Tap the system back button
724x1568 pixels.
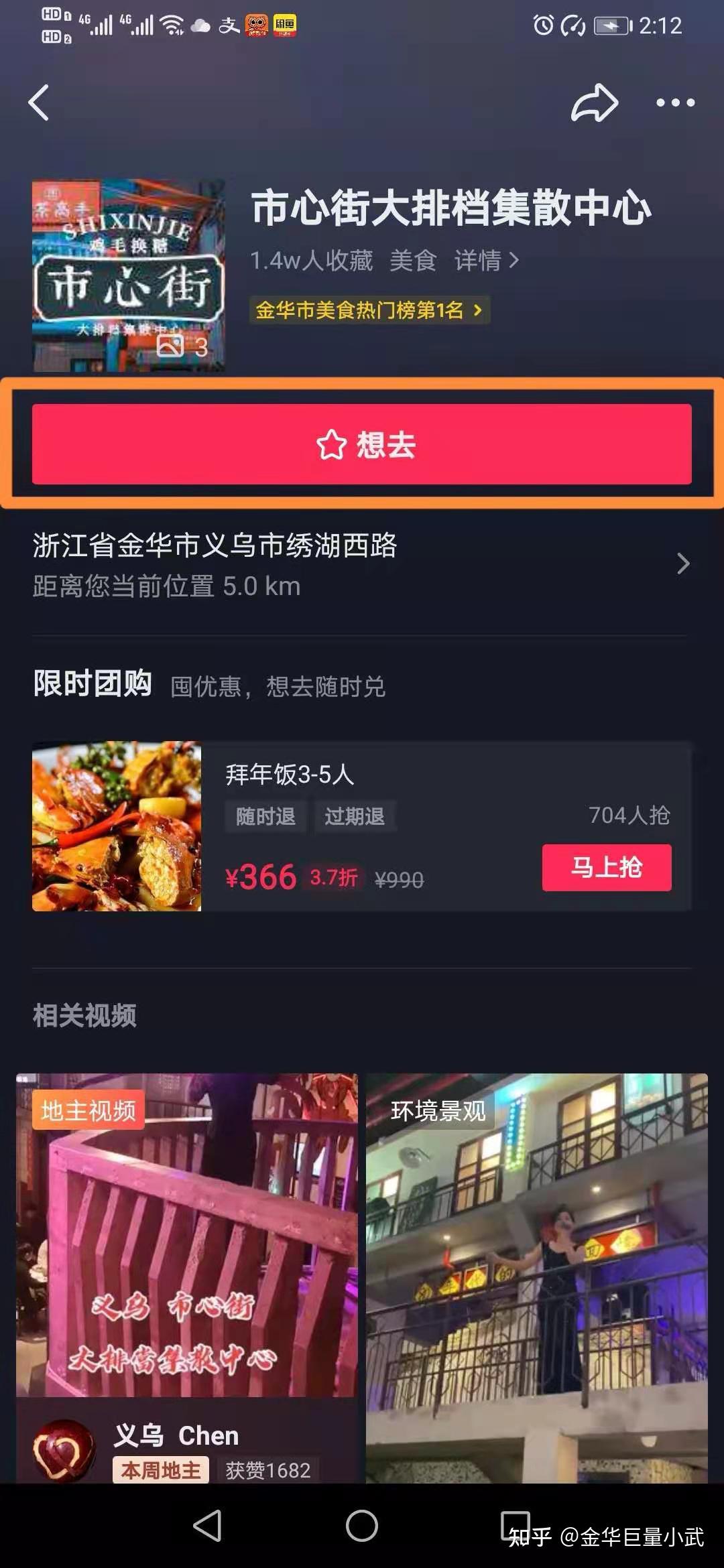tap(208, 1526)
